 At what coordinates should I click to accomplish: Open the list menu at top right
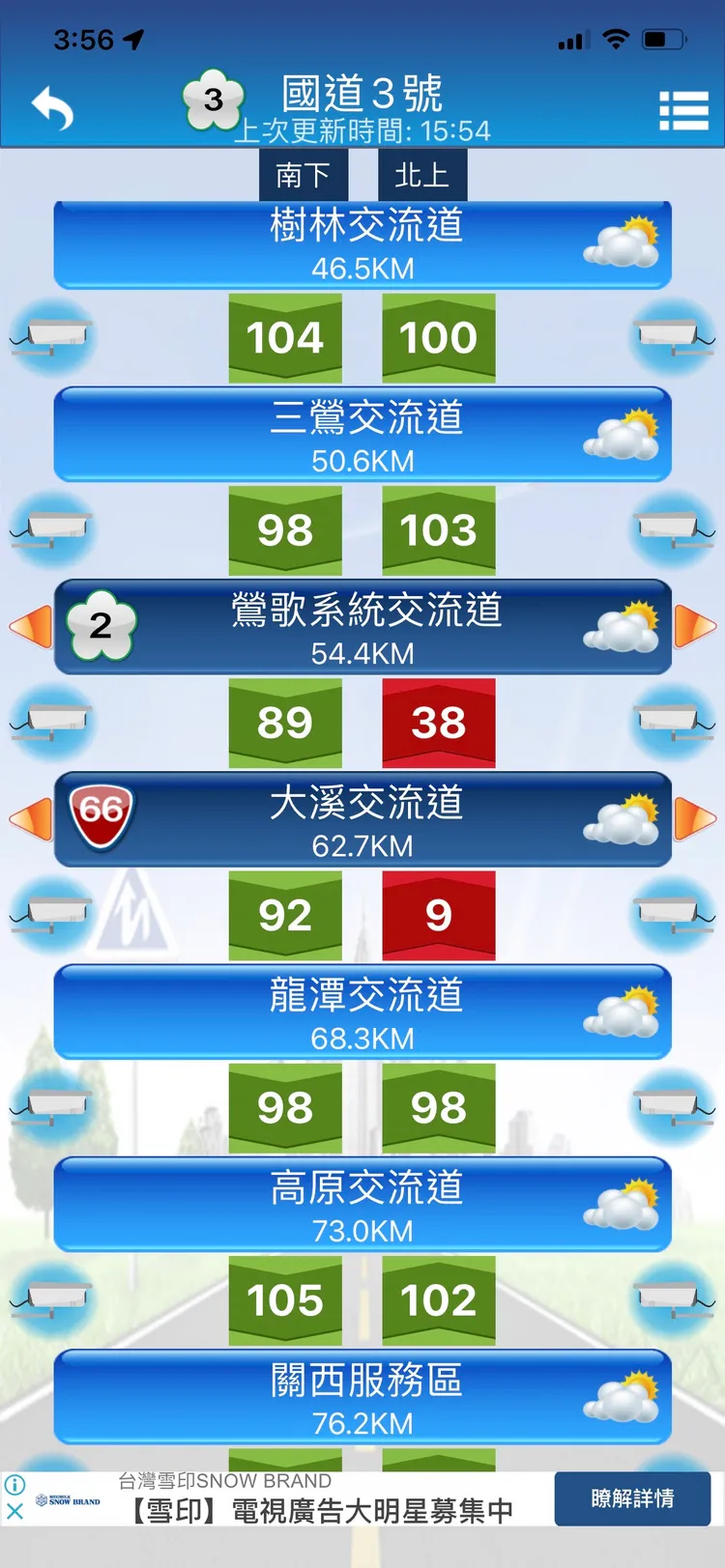click(684, 109)
